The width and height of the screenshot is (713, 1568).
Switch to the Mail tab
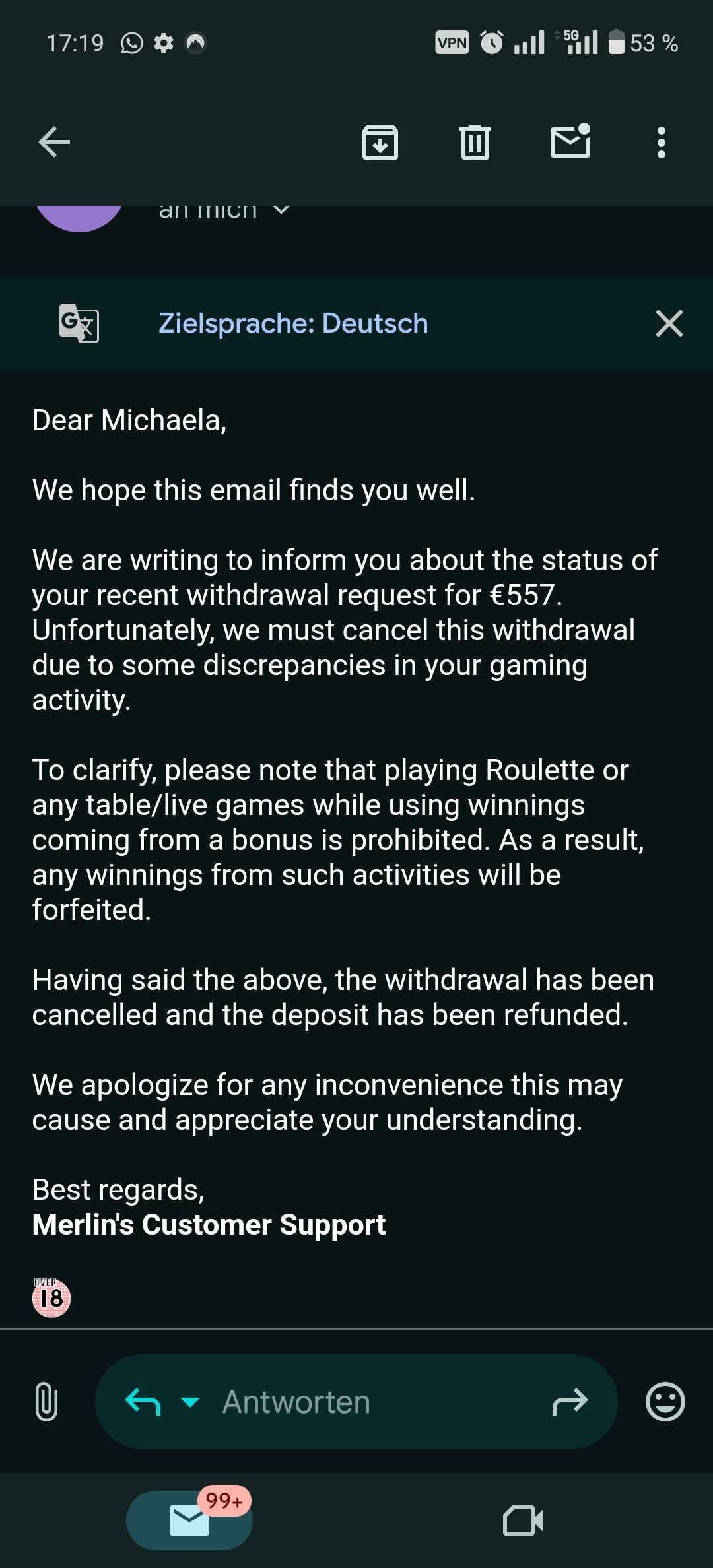click(x=189, y=1520)
